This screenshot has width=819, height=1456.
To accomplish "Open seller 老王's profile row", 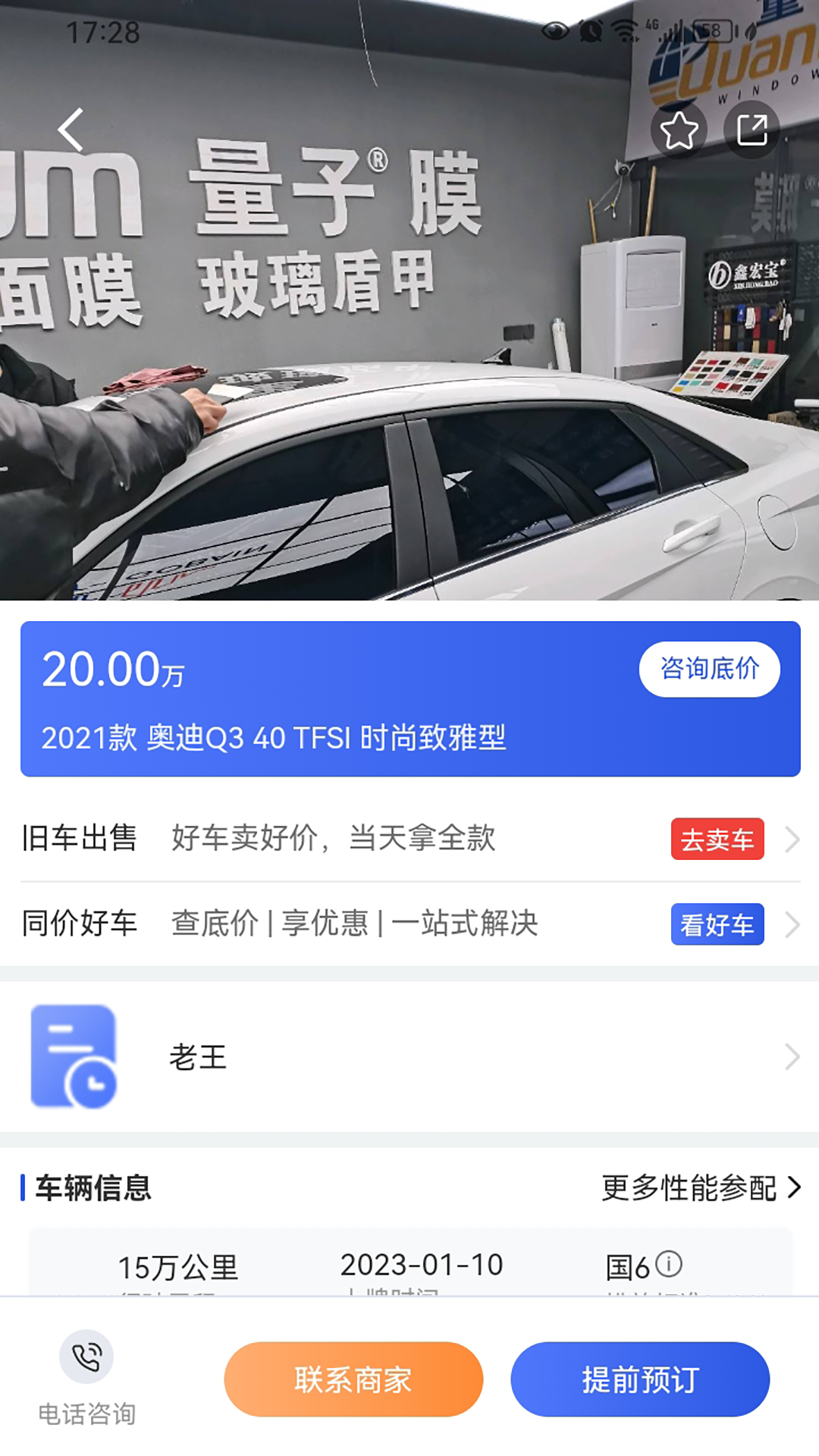I will click(x=409, y=1057).
